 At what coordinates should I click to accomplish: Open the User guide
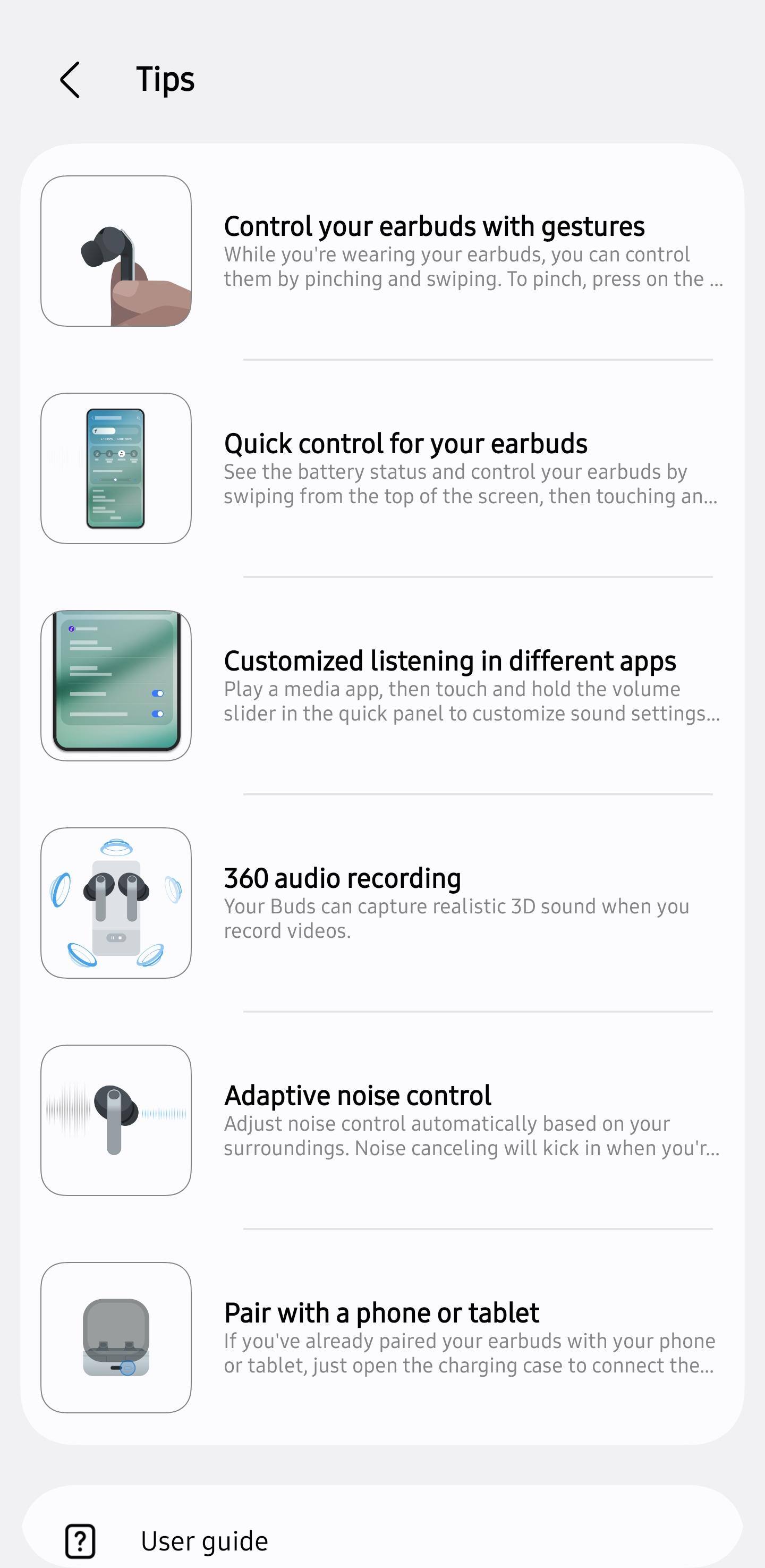[205, 1540]
